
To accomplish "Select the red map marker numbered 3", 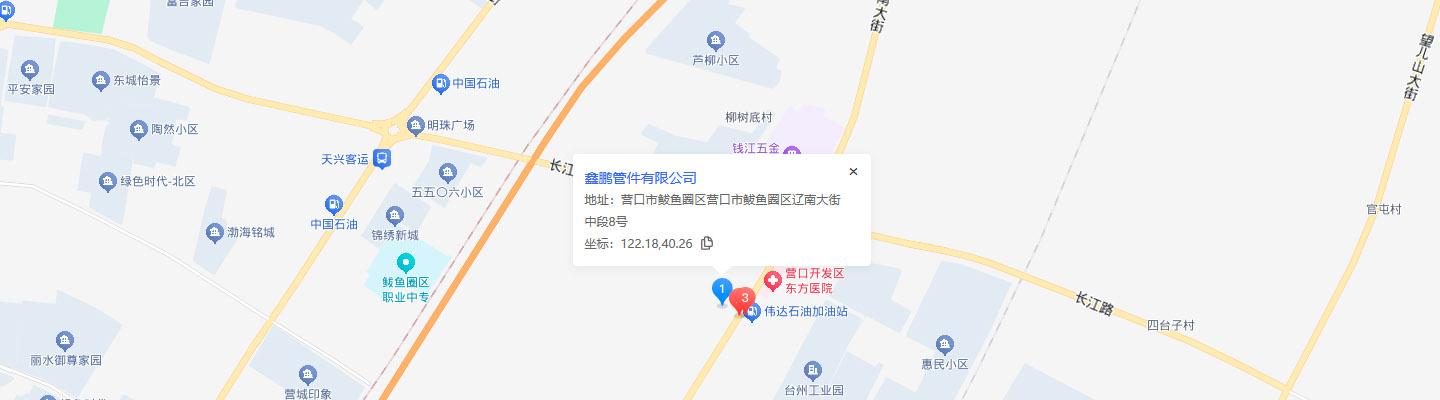I will 744,299.
